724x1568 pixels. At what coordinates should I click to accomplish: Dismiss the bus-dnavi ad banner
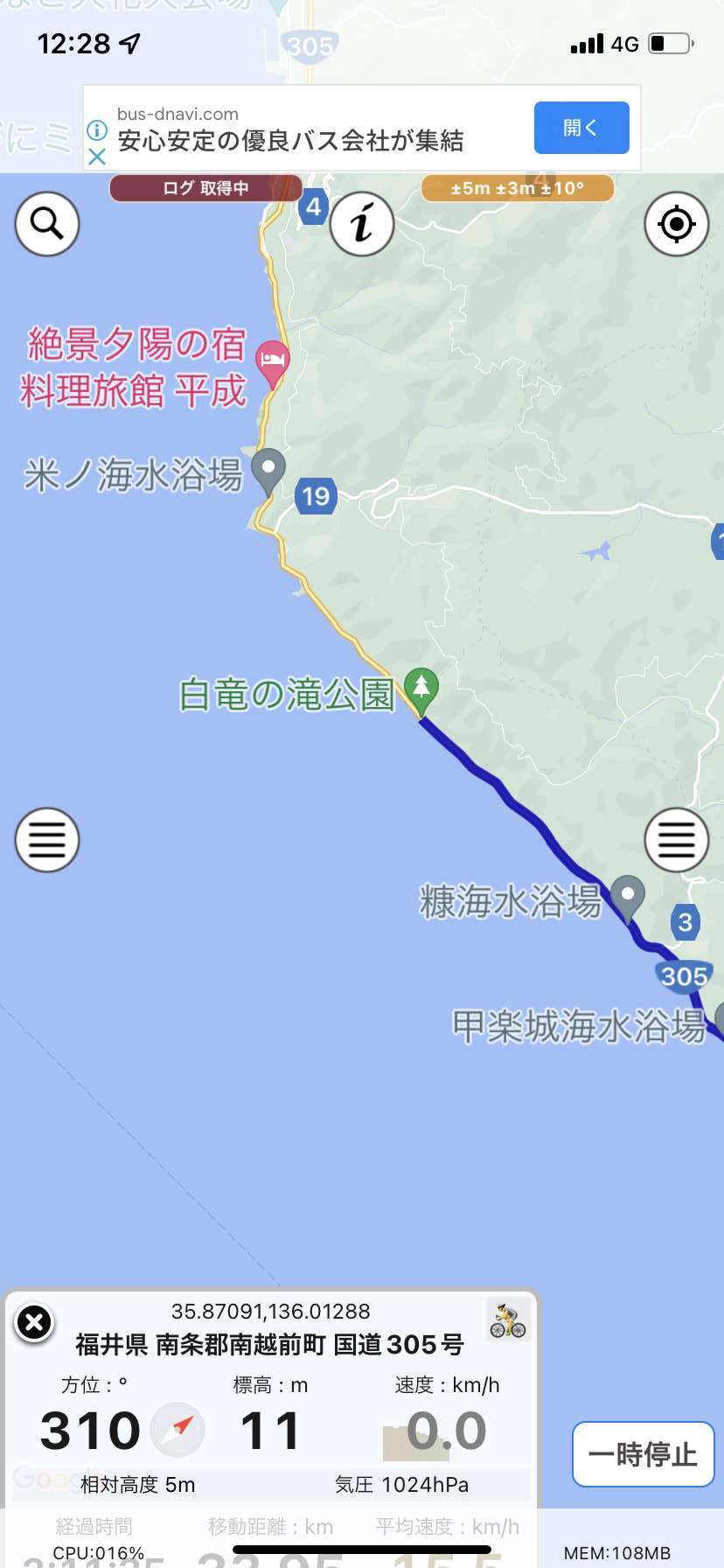pos(97,157)
